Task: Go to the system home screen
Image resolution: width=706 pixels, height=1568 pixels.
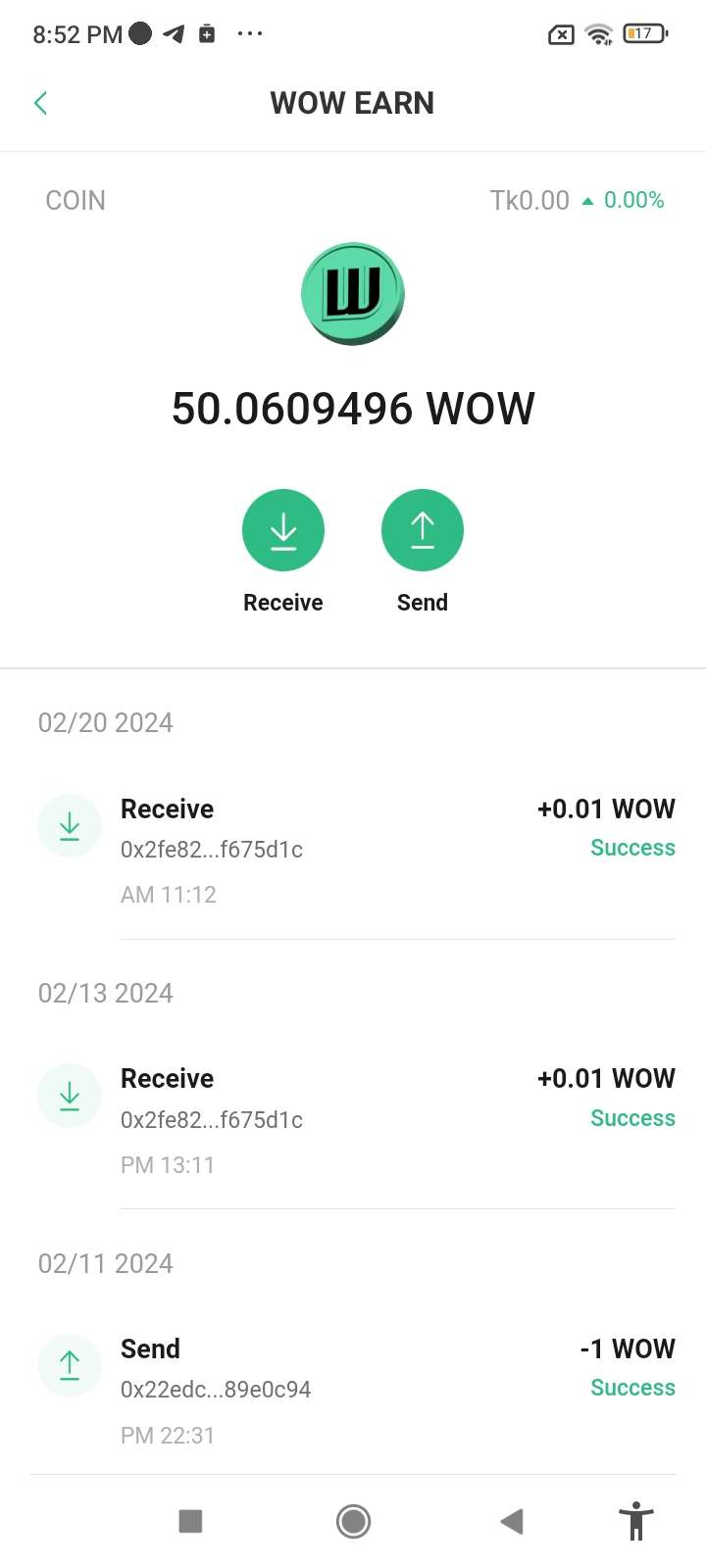Action: pos(353,1521)
